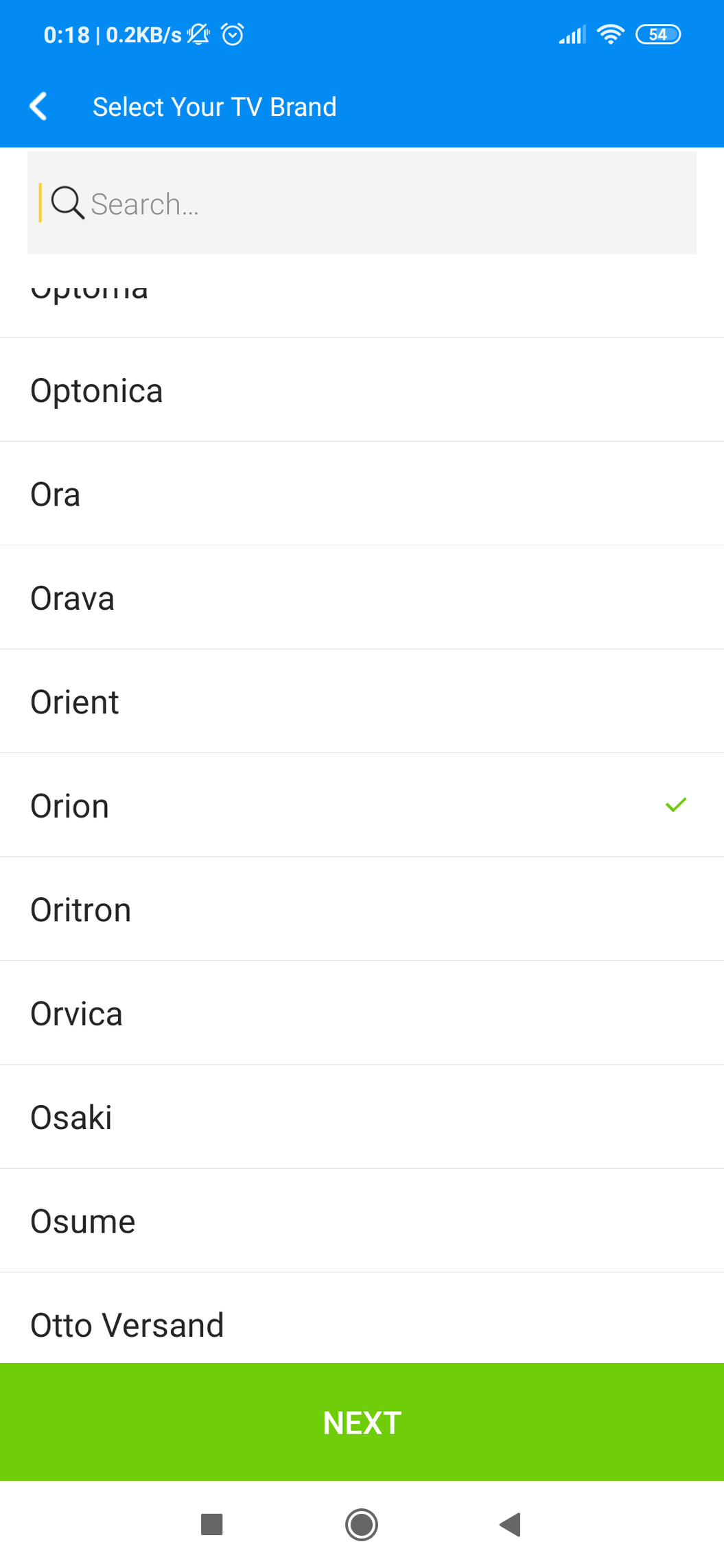Select Osaki as TV brand
This screenshot has height=1568, width=724.
362,1117
